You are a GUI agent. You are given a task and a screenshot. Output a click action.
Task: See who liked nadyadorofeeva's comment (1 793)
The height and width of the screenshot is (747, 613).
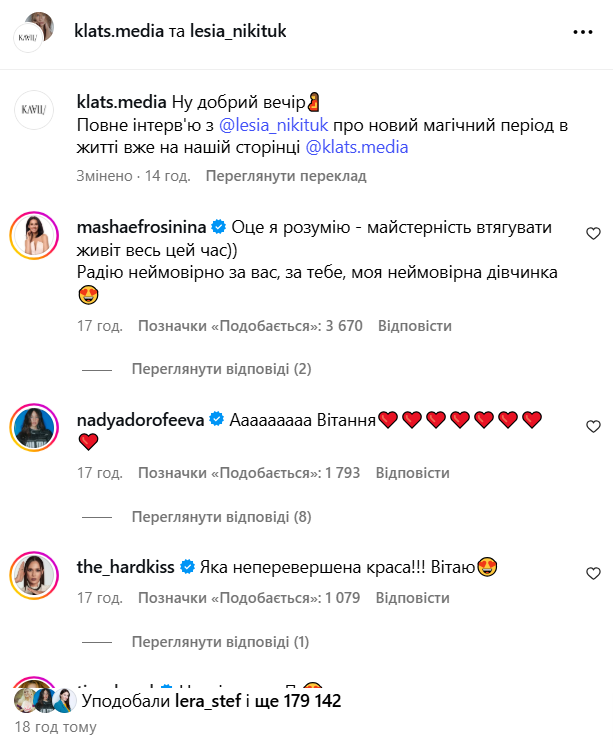248,472
